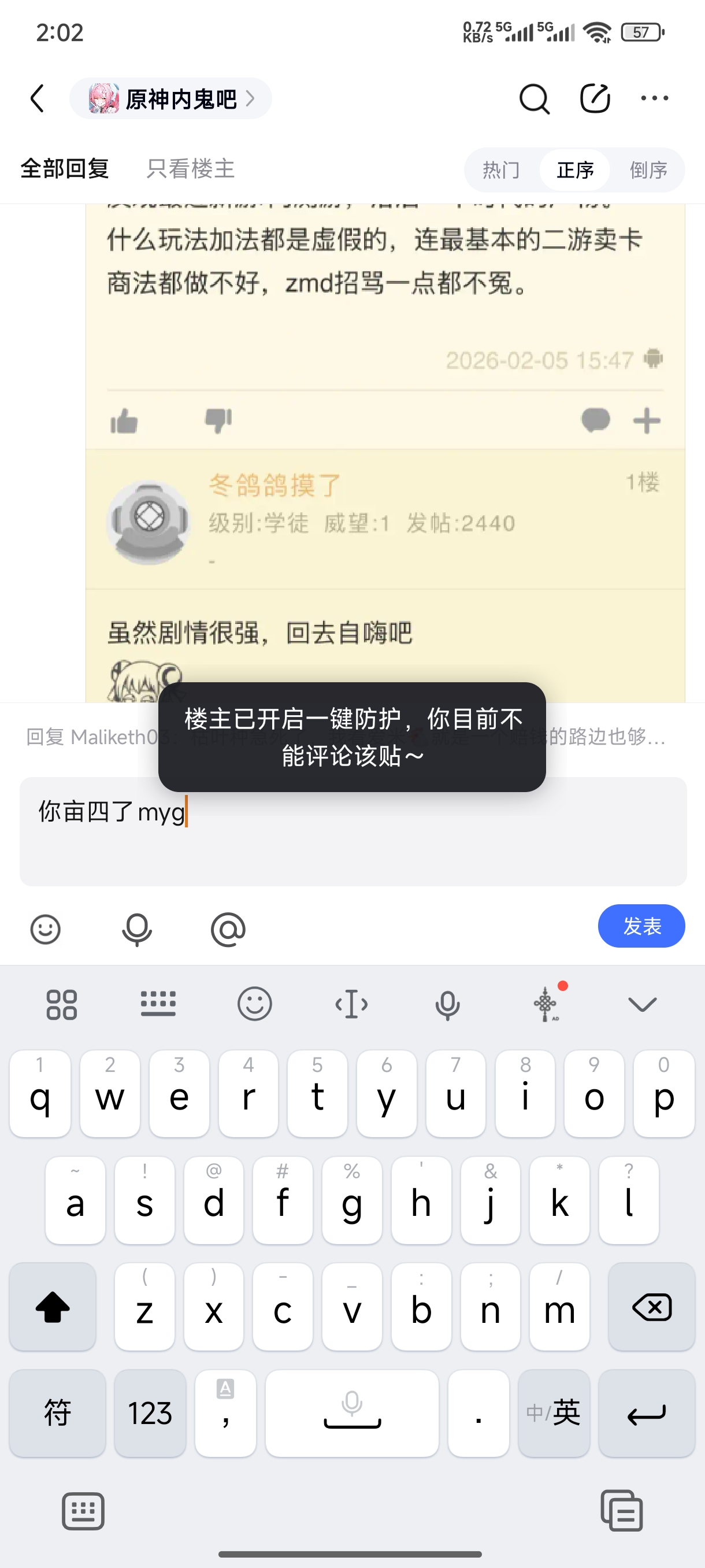This screenshot has height=1568, width=705.
Task: Go back using the back arrow
Action: coord(38,98)
